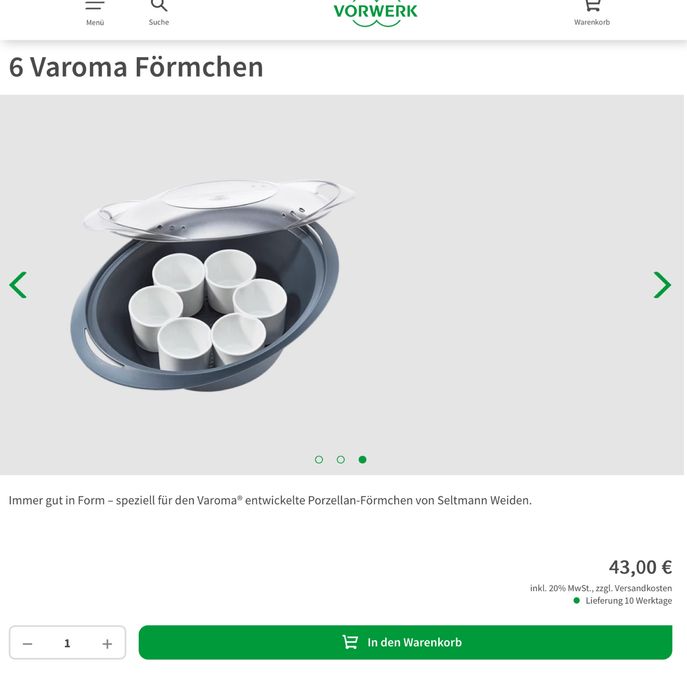Show next product image with right arrow
This screenshot has width=687, height=699.
[662, 285]
